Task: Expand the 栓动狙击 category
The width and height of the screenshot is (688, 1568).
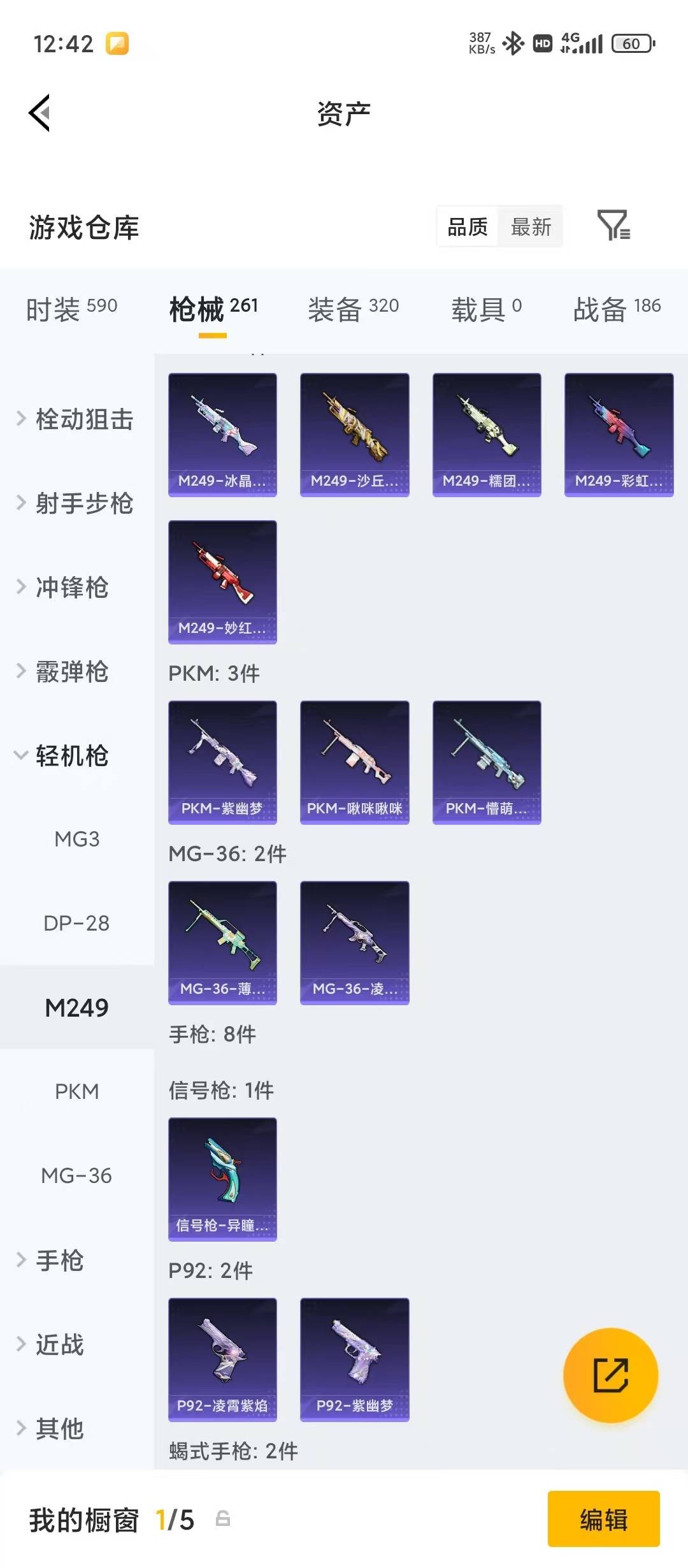Action: (83, 419)
